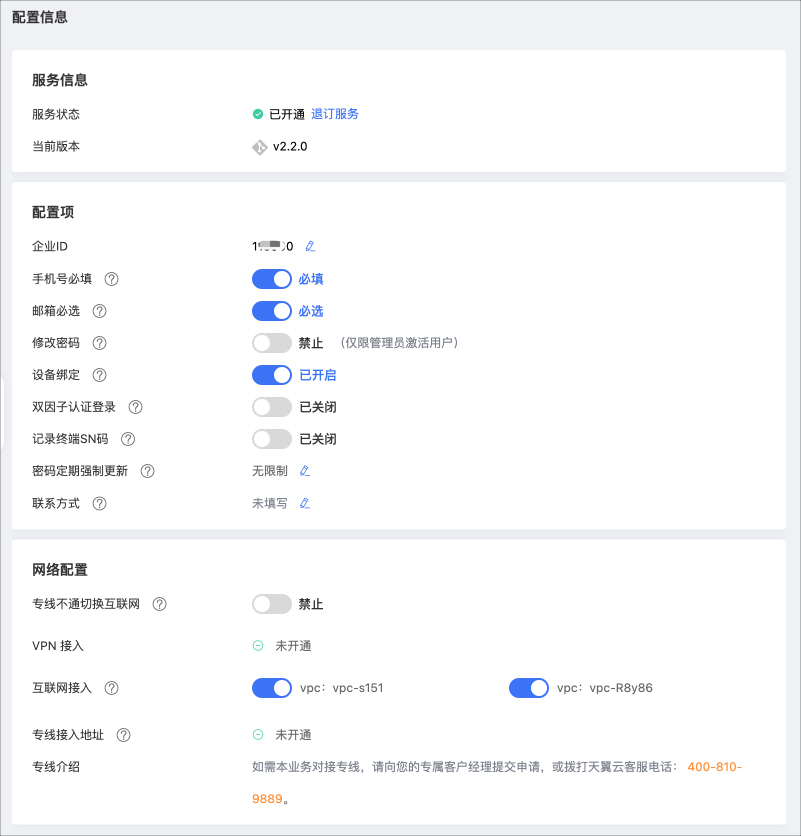The height and width of the screenshot is (836, 801).
Task: Open help icon next to 专线接入地址
Action: [x=124, y=735]
